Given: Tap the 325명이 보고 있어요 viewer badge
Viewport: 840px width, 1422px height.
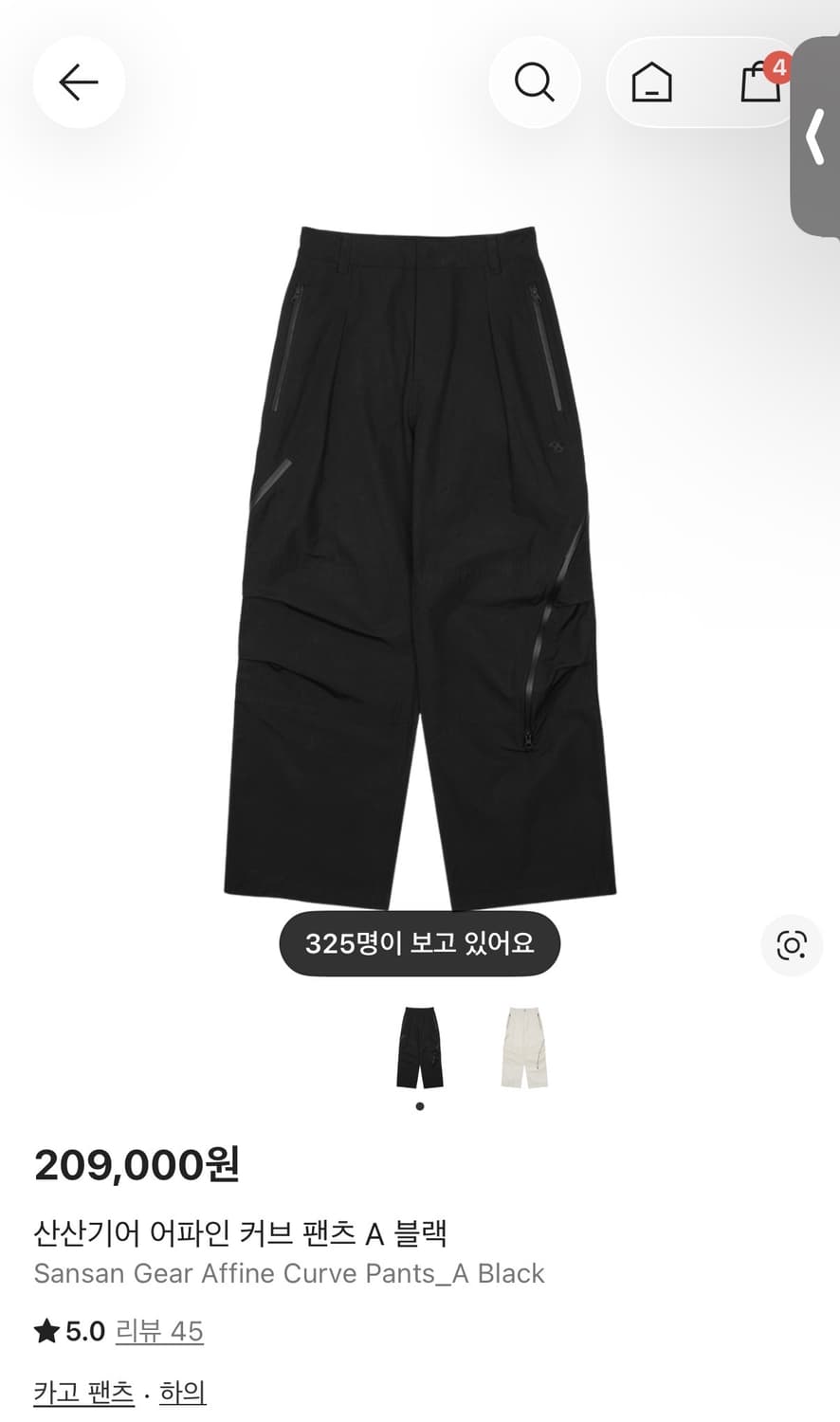Looking at the screenshot, I should [x=419, y=943].
